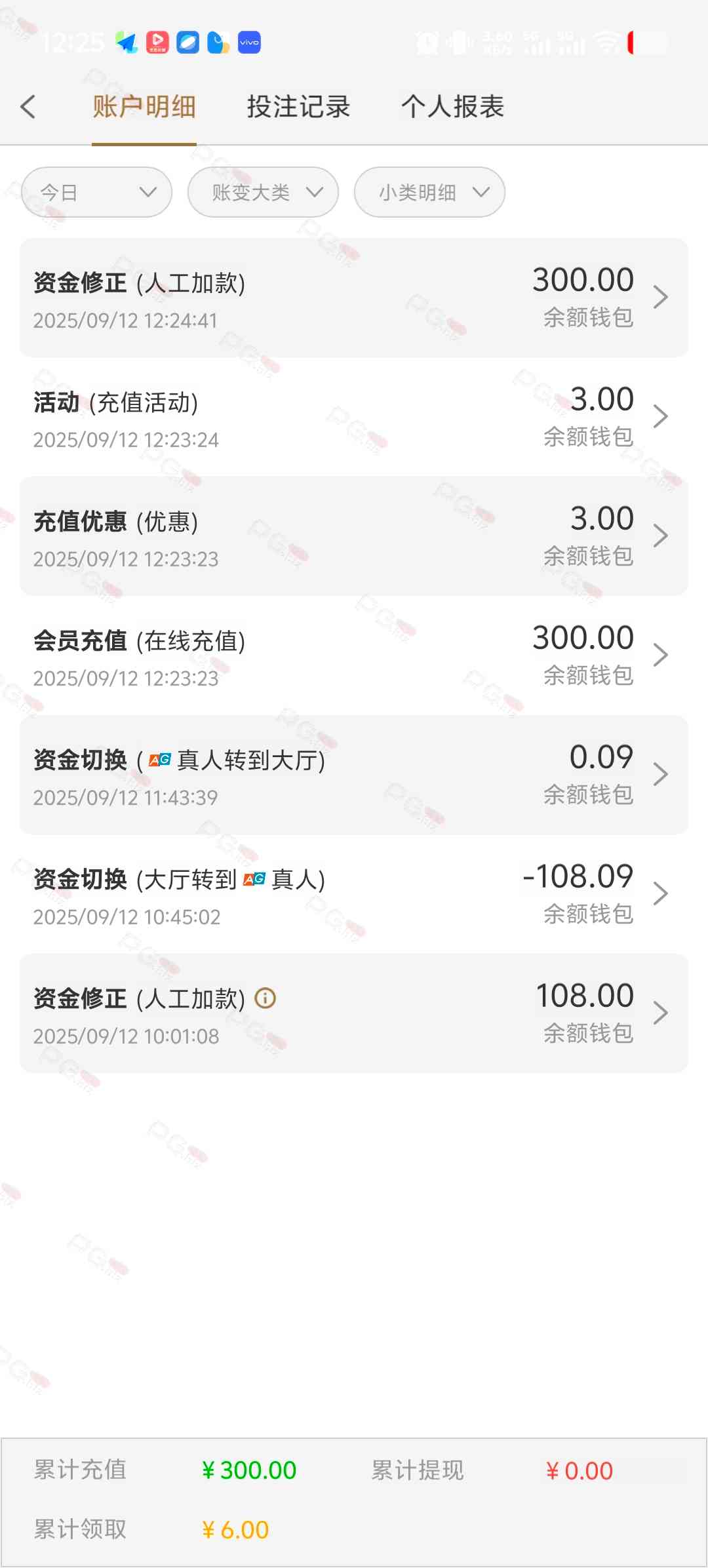Switch to the 个人报表 tab
The height and width of the screenshot is (1568, 708).
click(x=452, y=106)
